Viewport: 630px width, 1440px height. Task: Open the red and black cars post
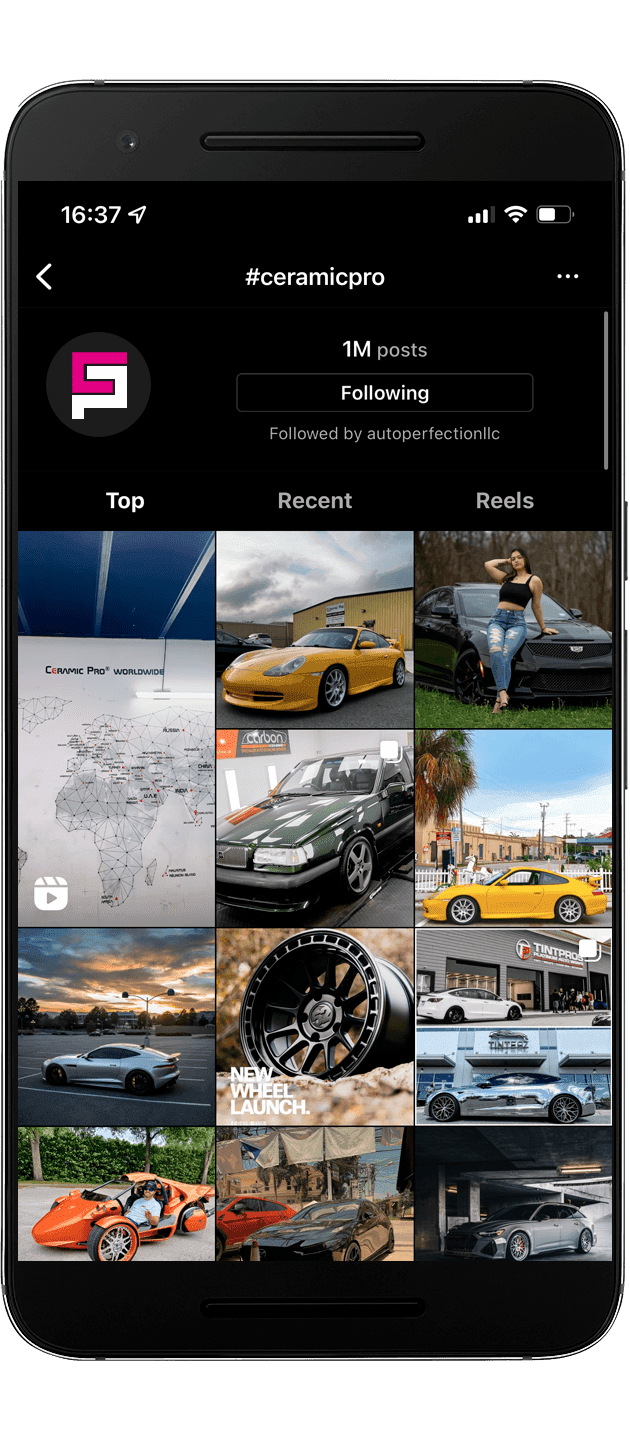pyautogui.click(x=314, y=1194)
